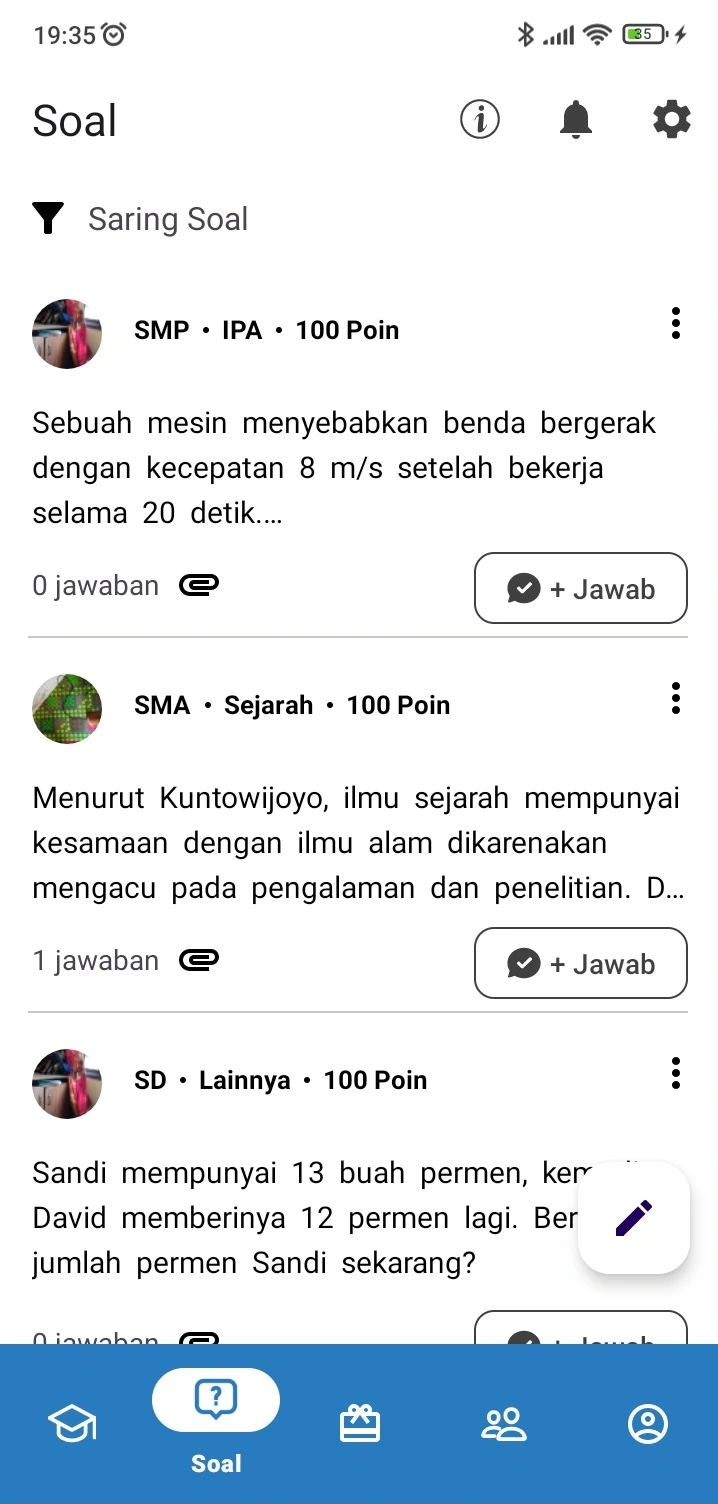Open the info icon in the app bar
The height and width of the screenshot is (1504, 718).
(480, 120)
